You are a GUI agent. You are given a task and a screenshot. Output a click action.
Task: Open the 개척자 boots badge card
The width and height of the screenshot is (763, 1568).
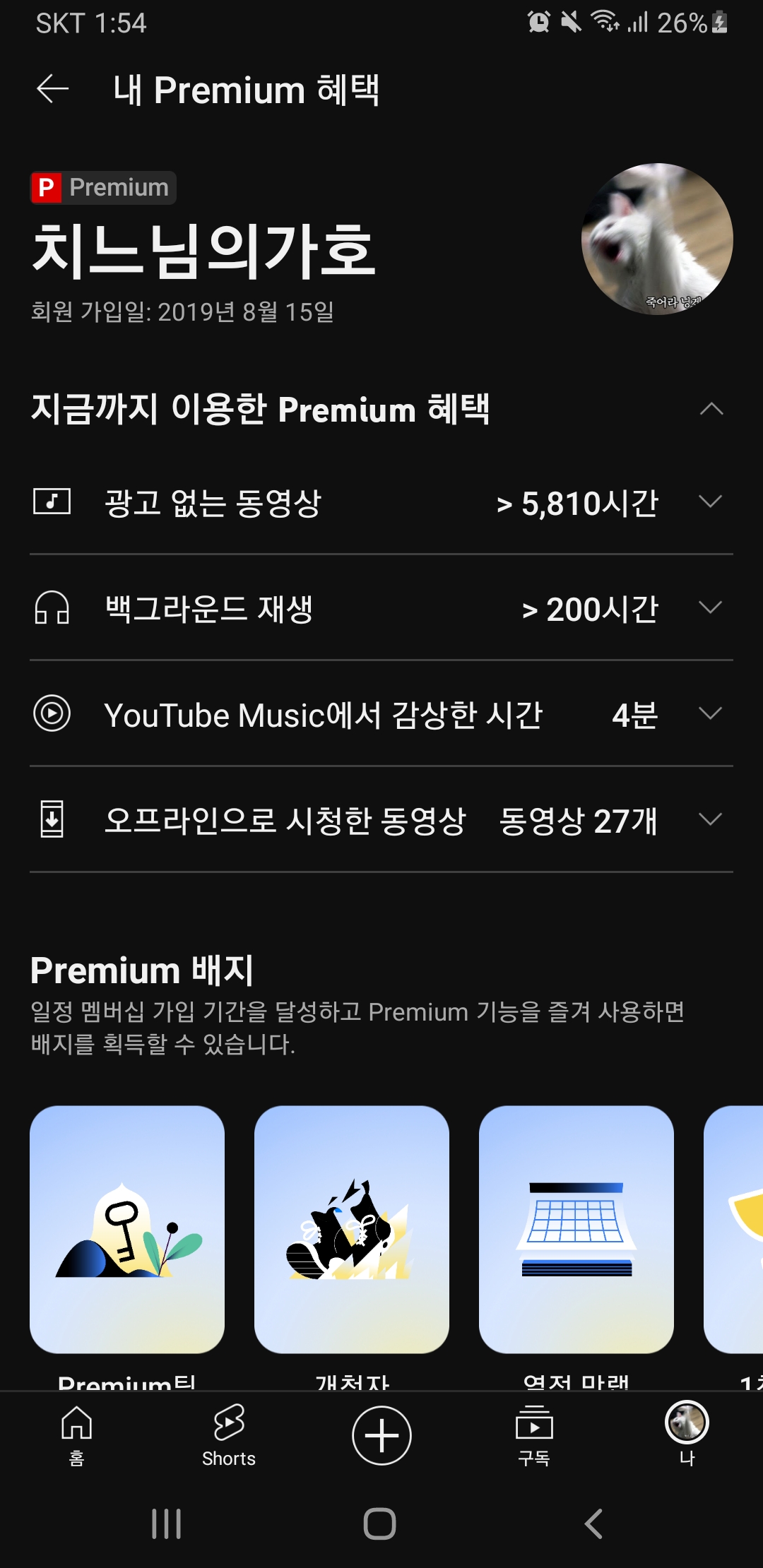tap(352, 1229)
